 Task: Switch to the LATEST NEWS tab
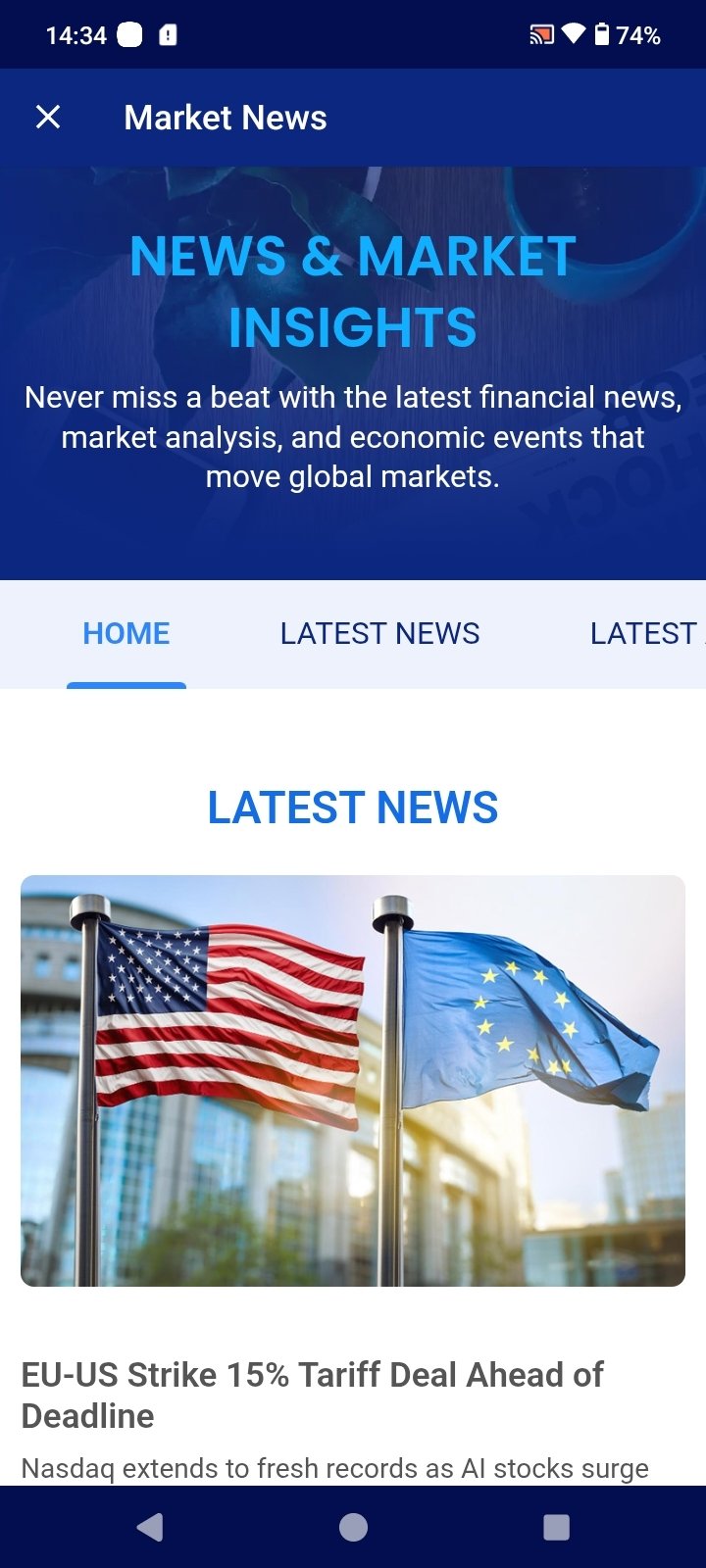[379, 634]
